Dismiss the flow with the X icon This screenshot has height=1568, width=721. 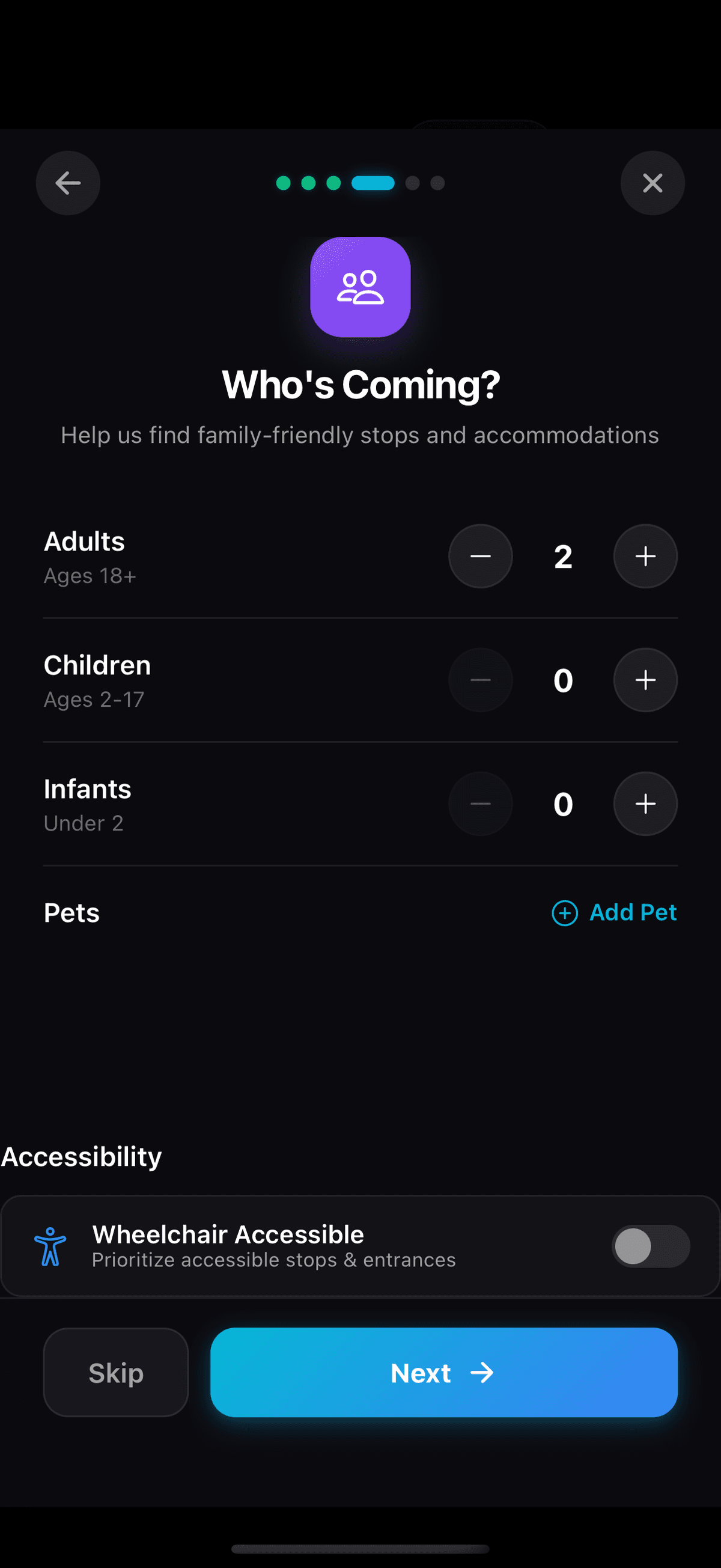(653, 183)
